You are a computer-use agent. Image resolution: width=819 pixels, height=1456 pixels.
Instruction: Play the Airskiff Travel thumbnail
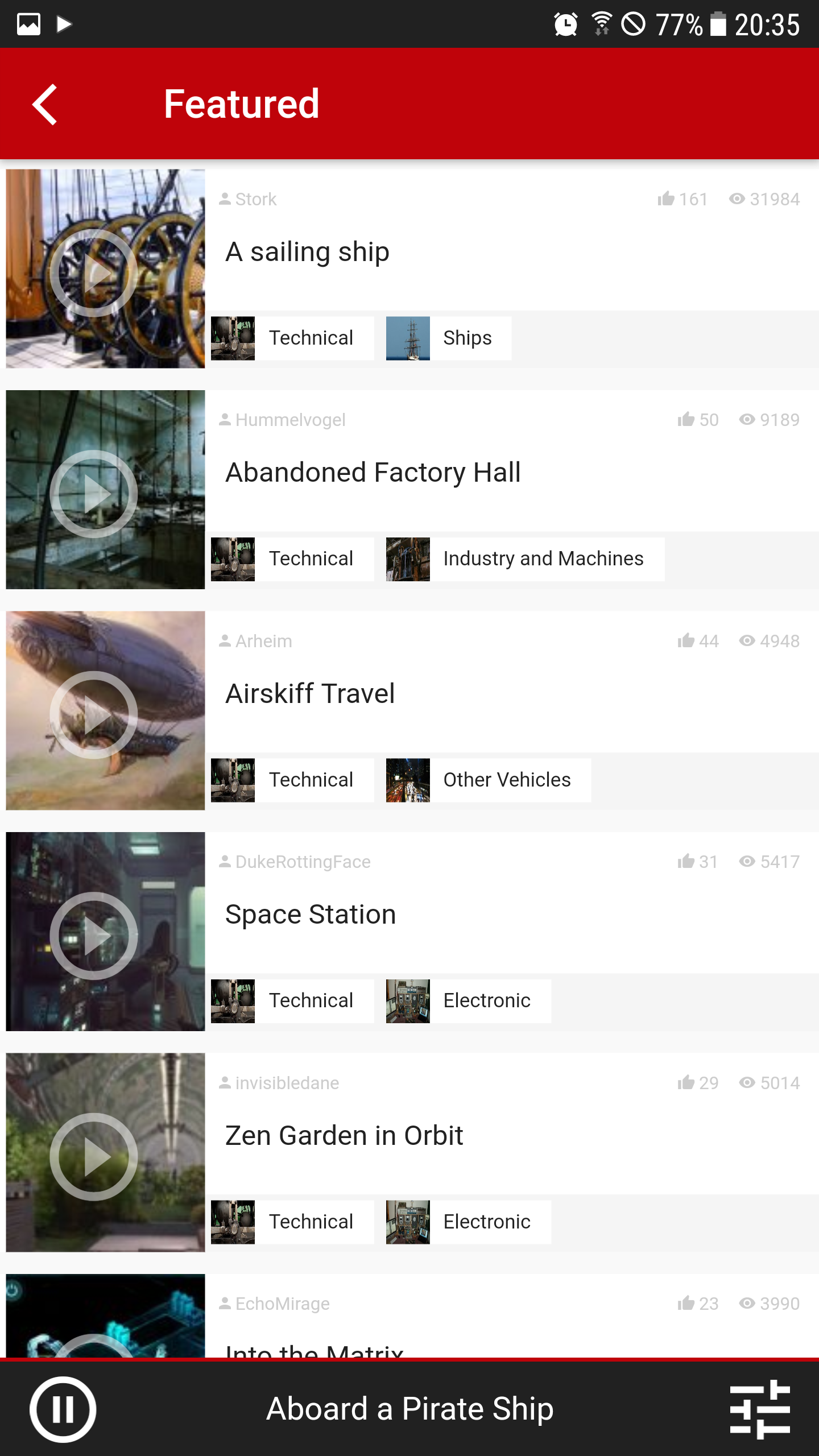(x=105, y=710)
